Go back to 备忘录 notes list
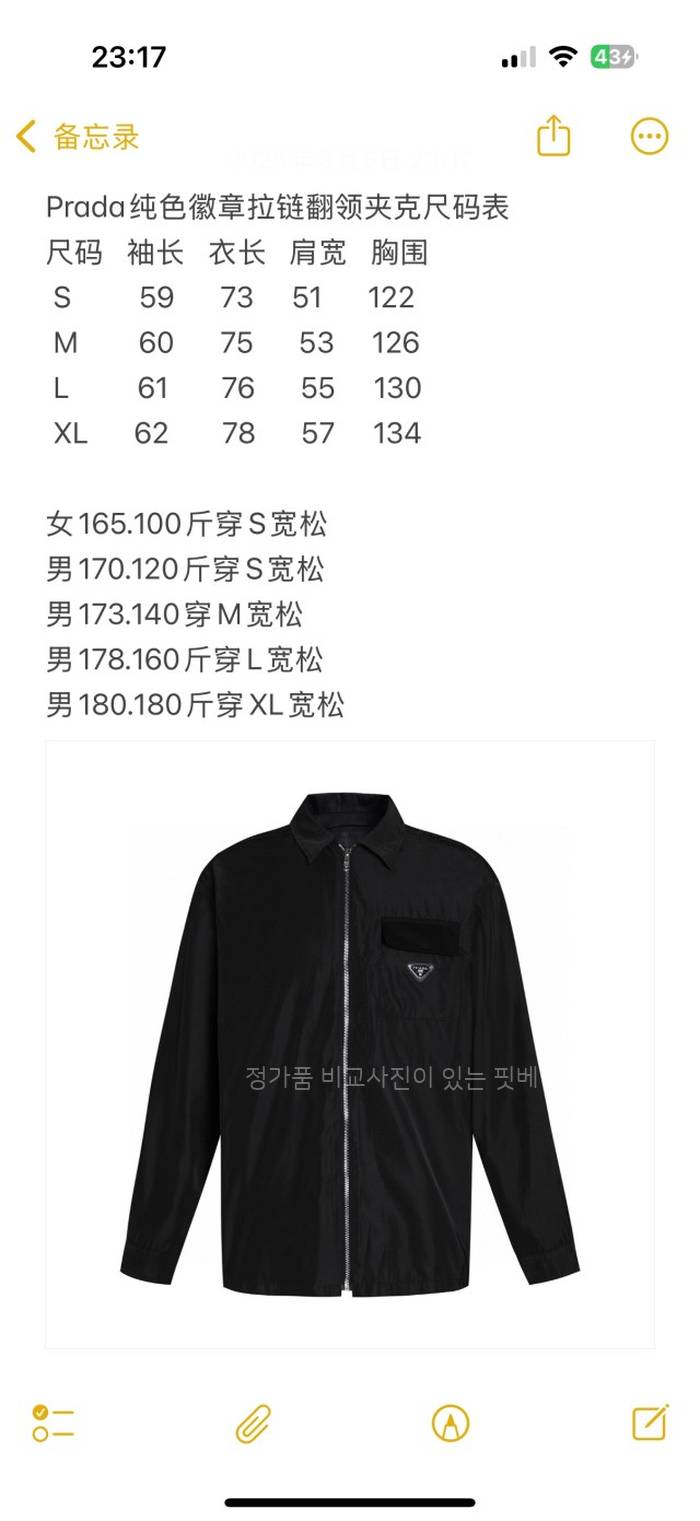700x1521 pixels. click(x=78, y=137)
